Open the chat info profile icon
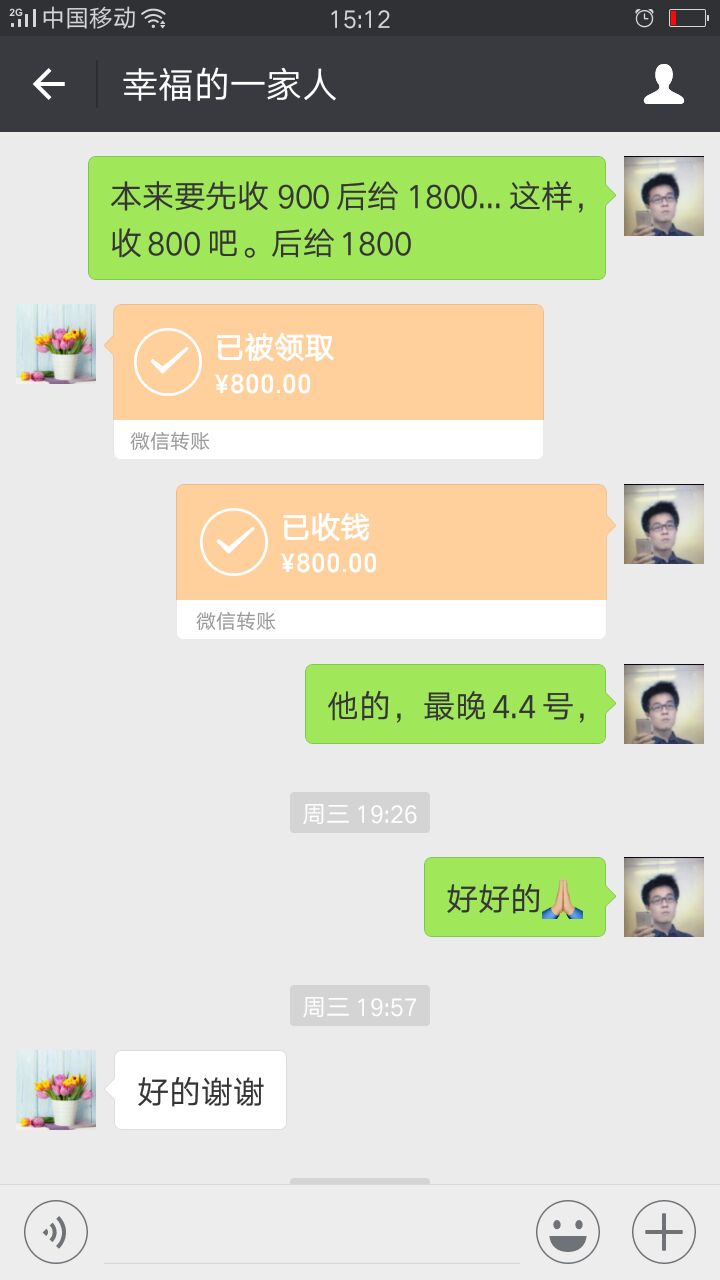 point(663,85)
